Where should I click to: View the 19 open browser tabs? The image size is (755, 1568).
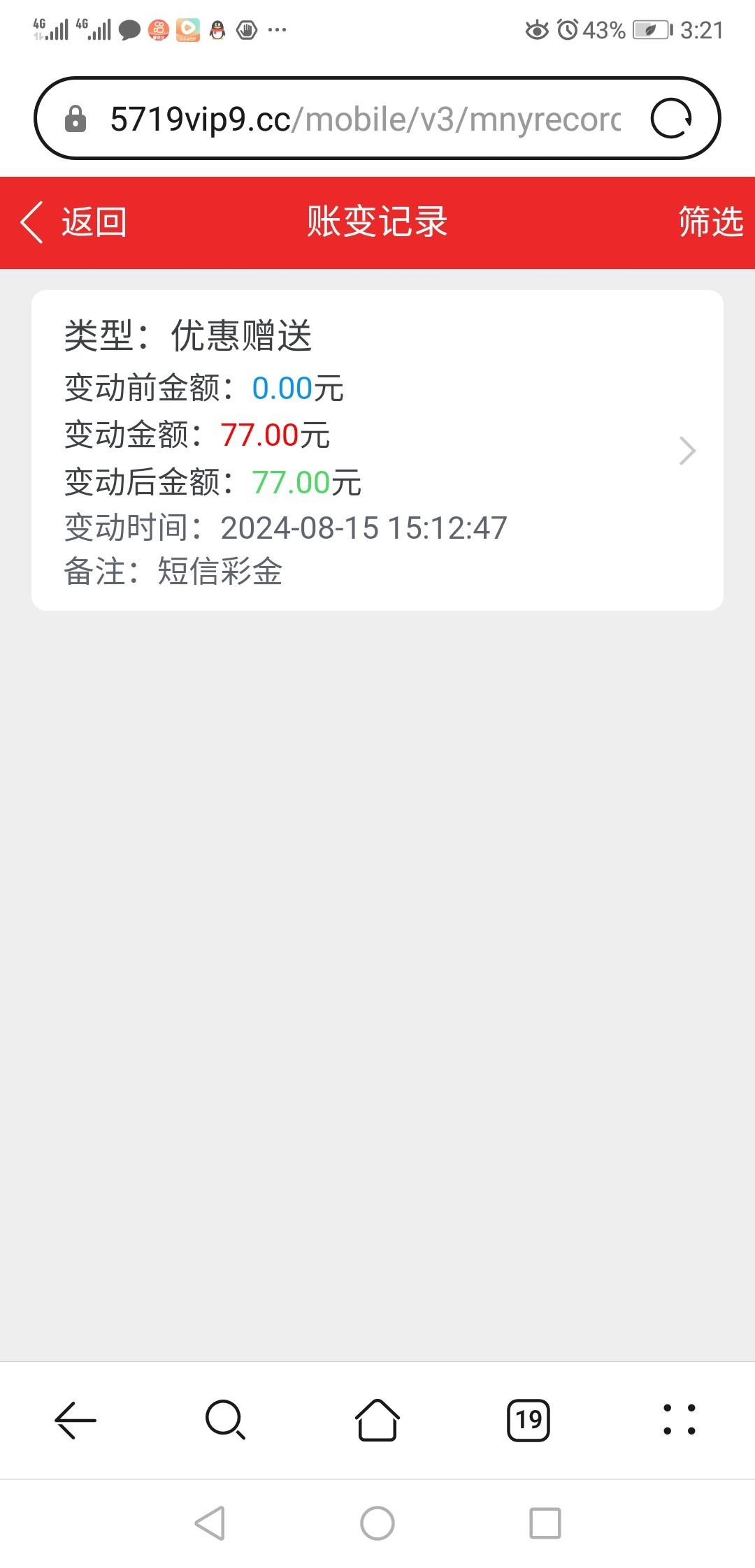click(x=528, y=1420)
